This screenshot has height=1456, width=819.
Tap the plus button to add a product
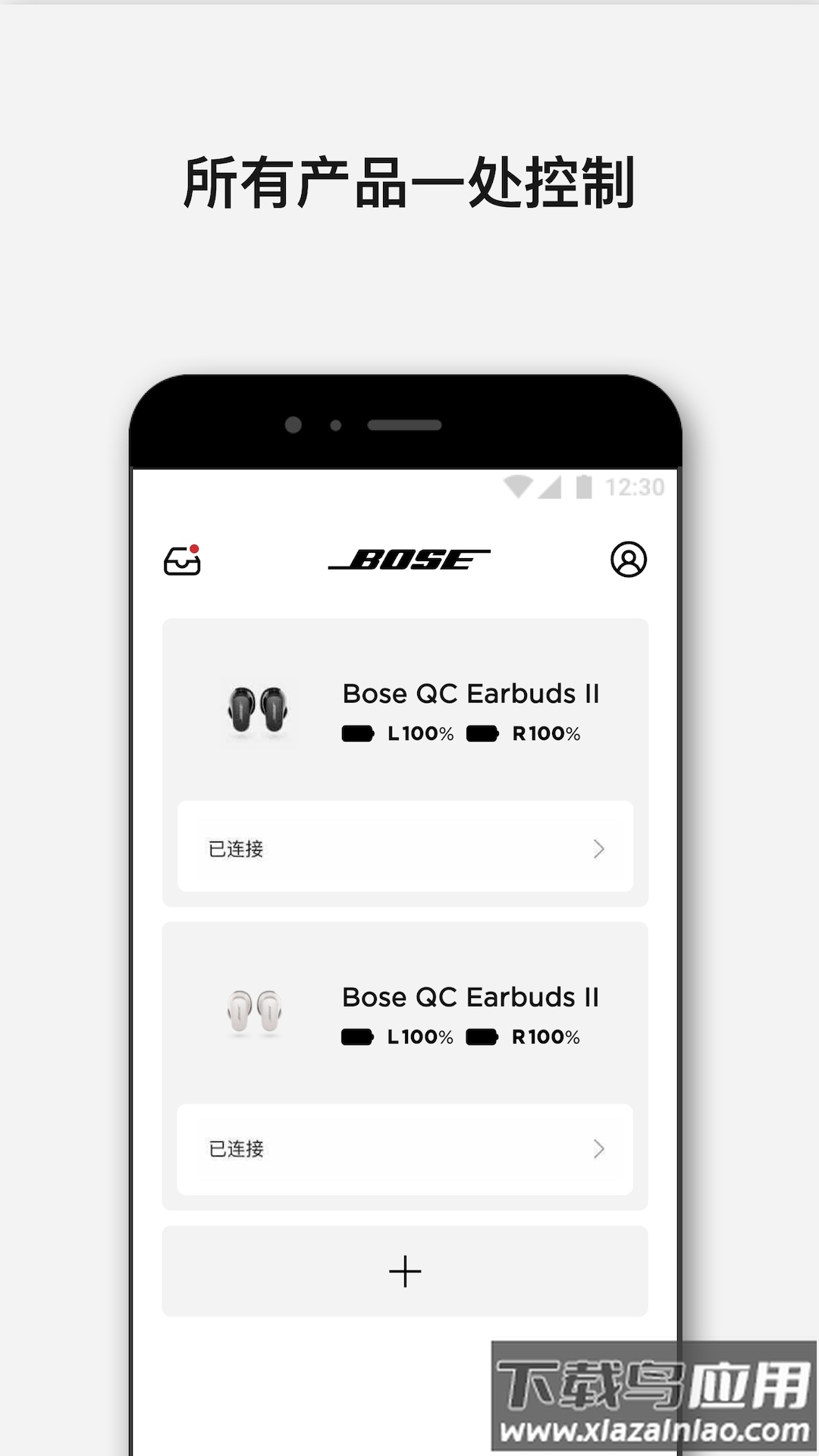click(406, 1270)
